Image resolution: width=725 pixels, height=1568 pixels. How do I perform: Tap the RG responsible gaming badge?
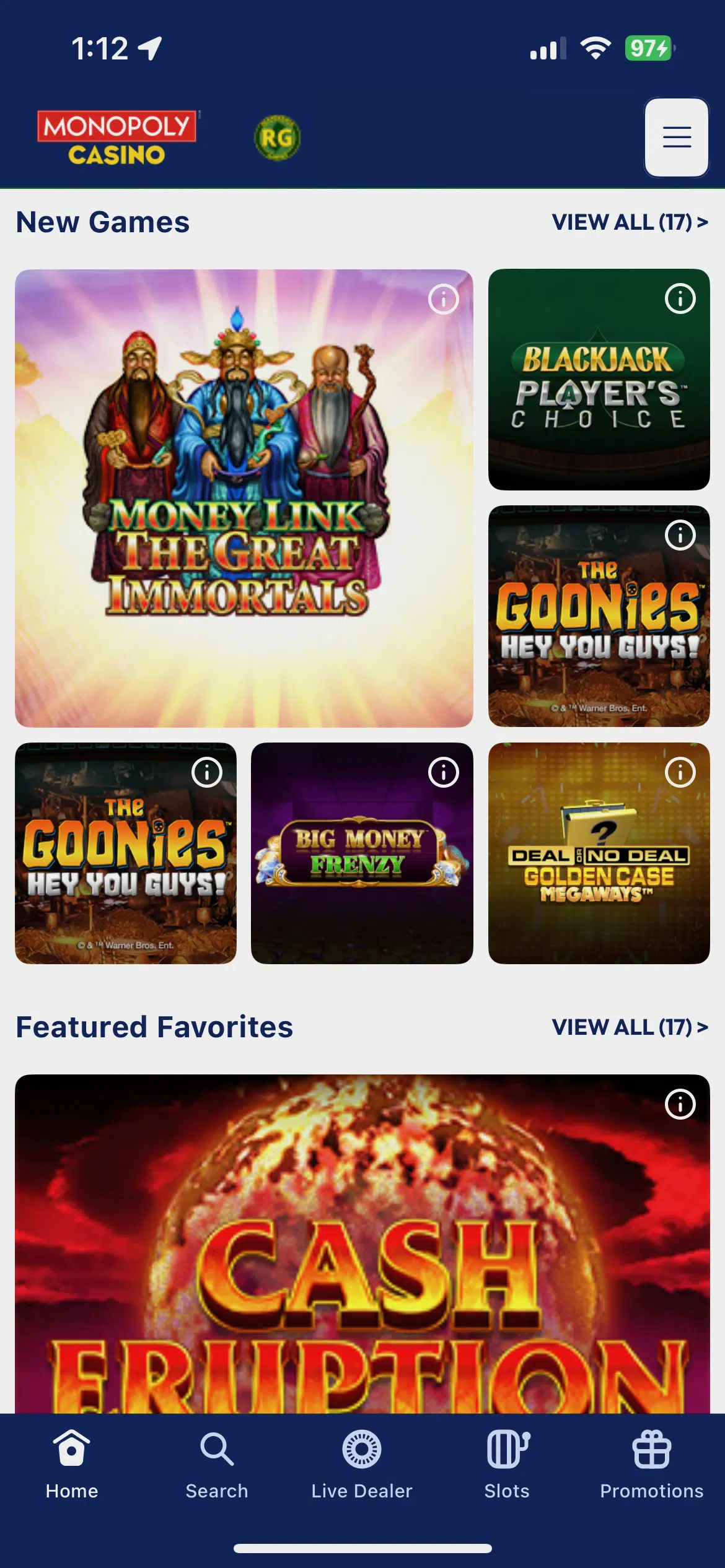point(277,137)
